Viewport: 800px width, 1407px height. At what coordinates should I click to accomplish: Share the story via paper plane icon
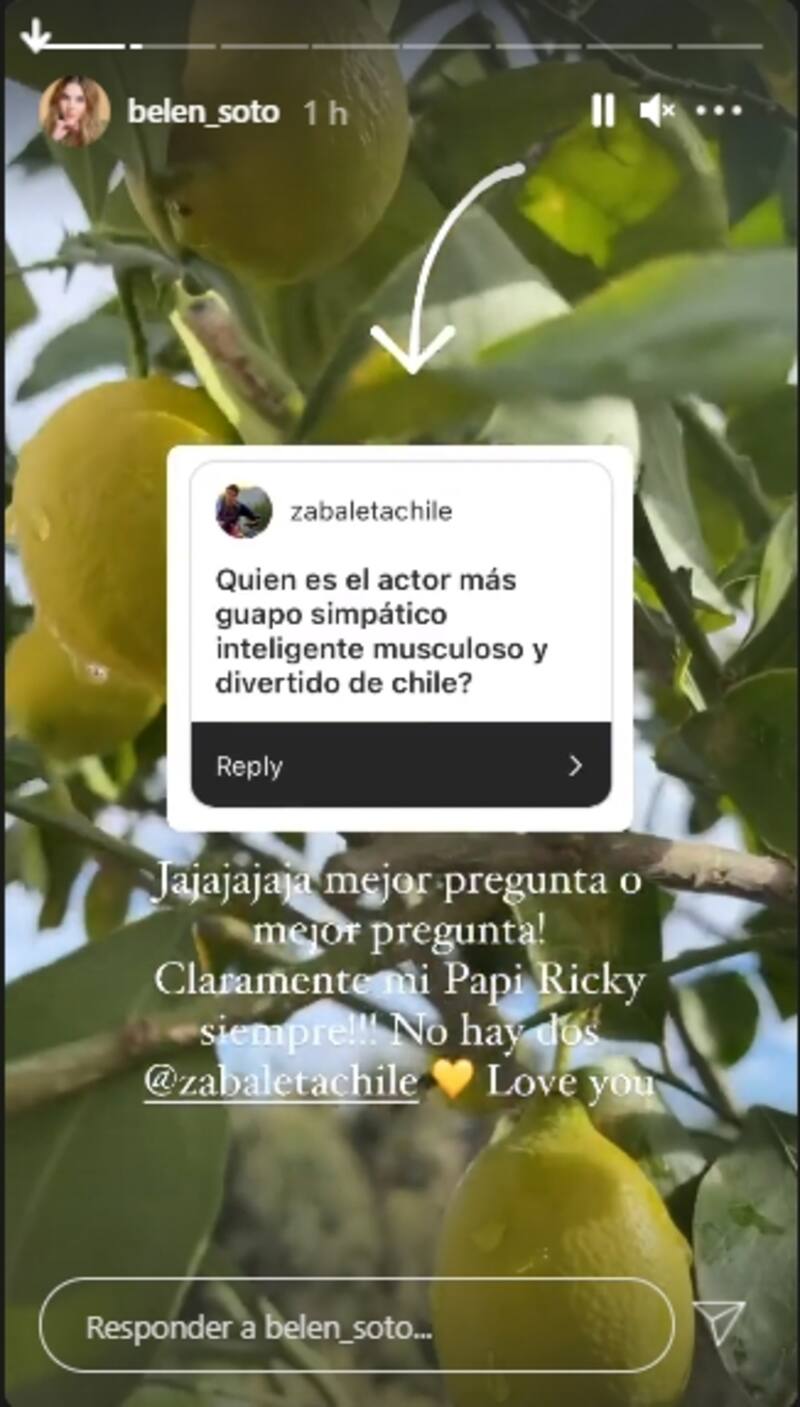719,1323
